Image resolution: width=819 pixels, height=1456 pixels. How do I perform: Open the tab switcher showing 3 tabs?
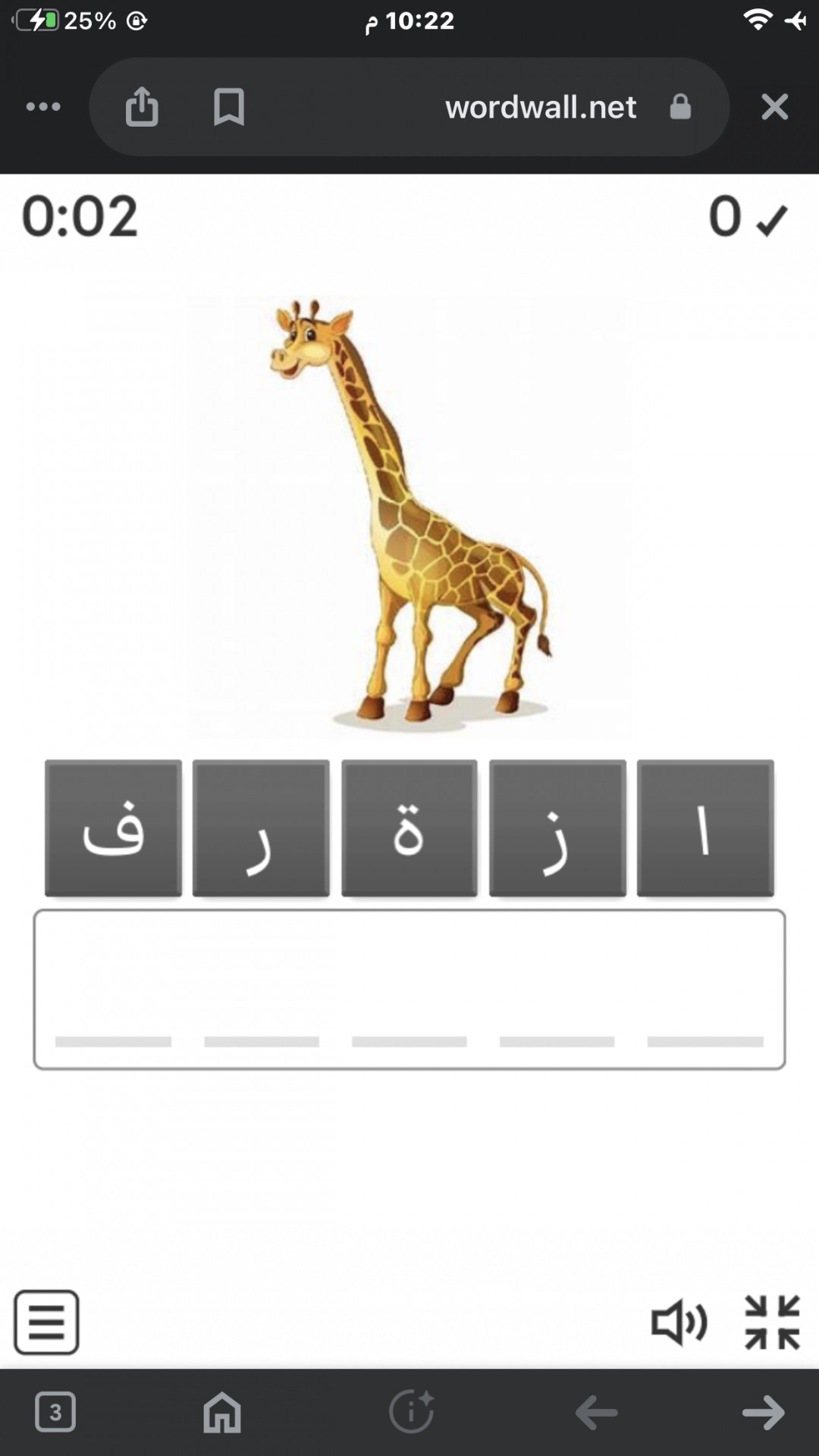point(55,1412)
